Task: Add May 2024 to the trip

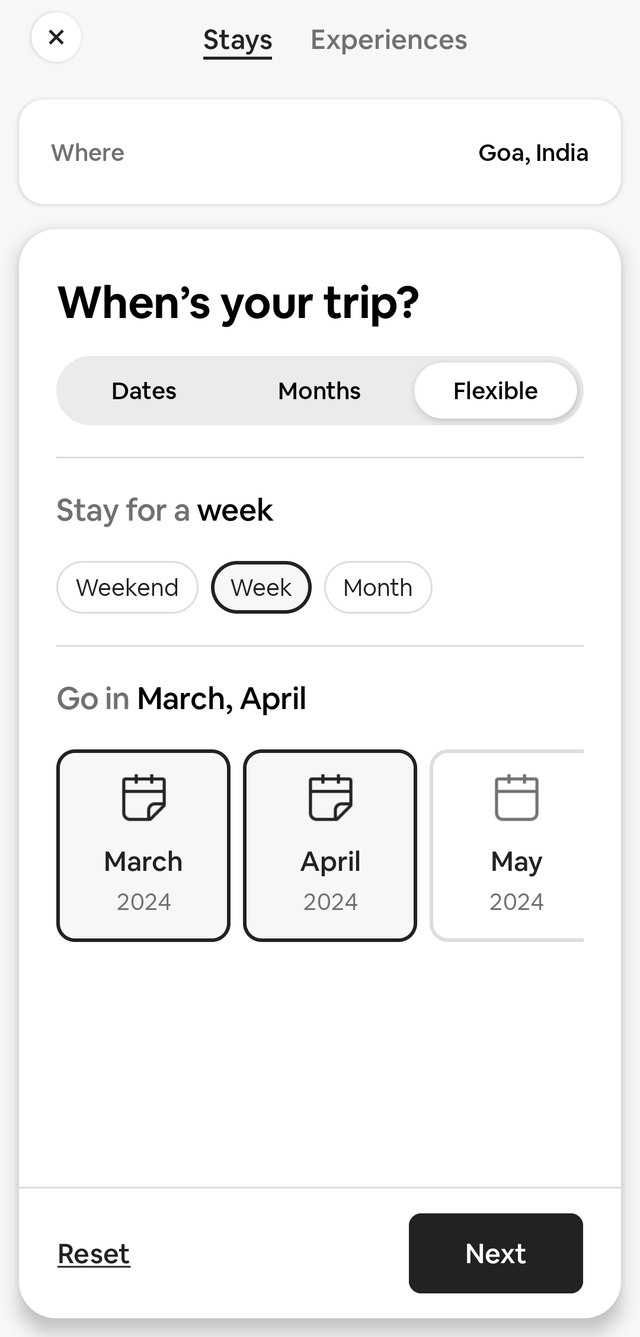Action: pyautogui.click(x=510, y=845)
